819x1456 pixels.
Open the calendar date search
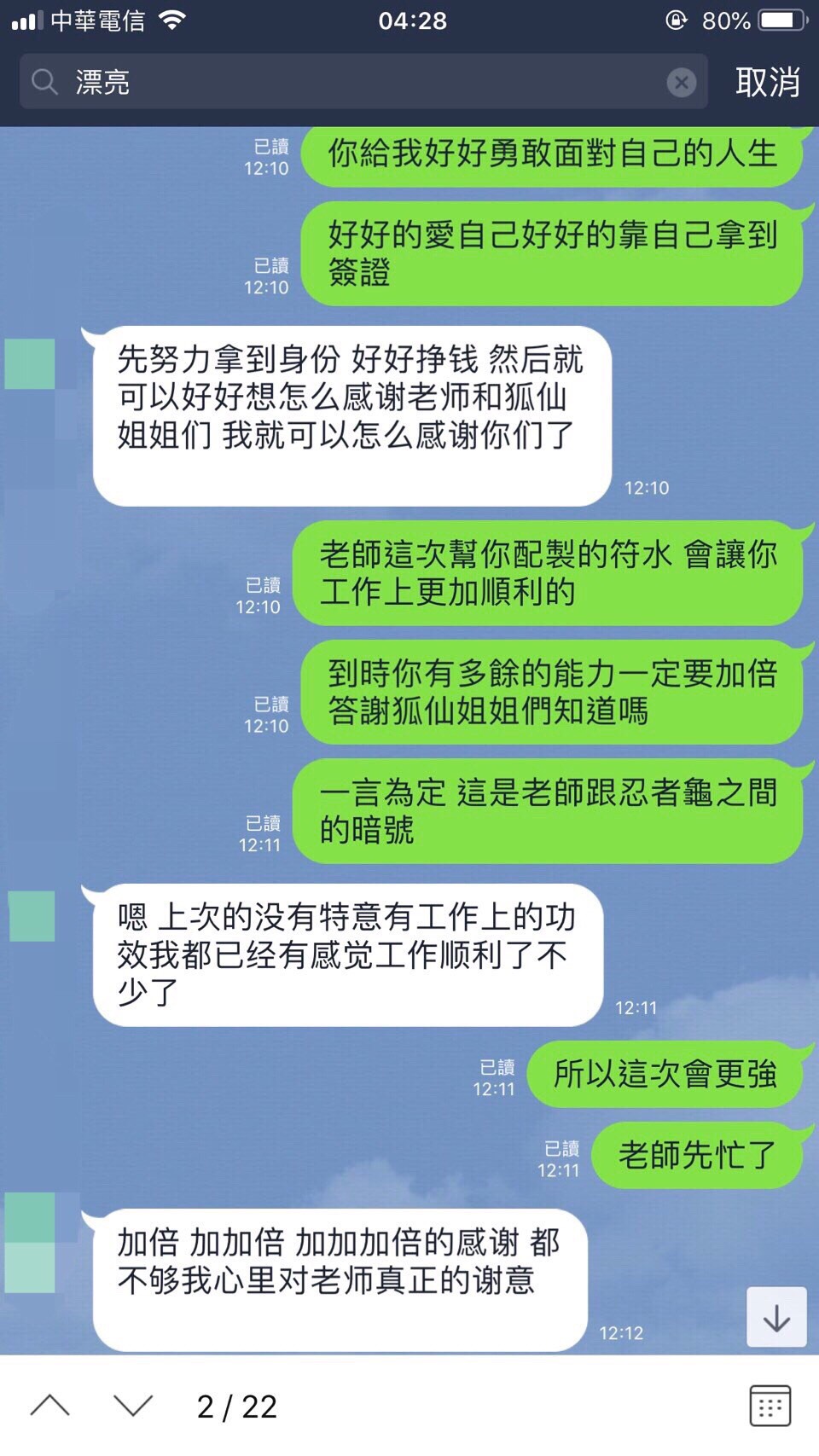click(x=770, y=1407)
